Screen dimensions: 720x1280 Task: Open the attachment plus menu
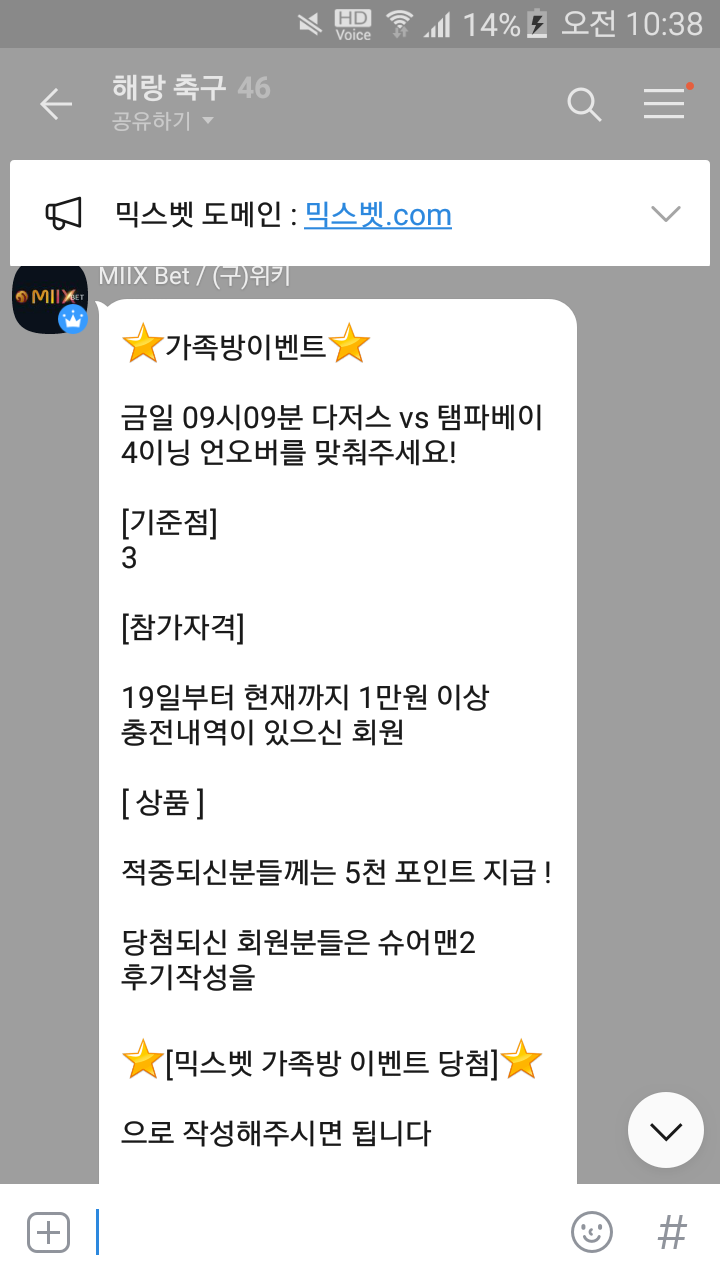click(x=48, y=1232)
